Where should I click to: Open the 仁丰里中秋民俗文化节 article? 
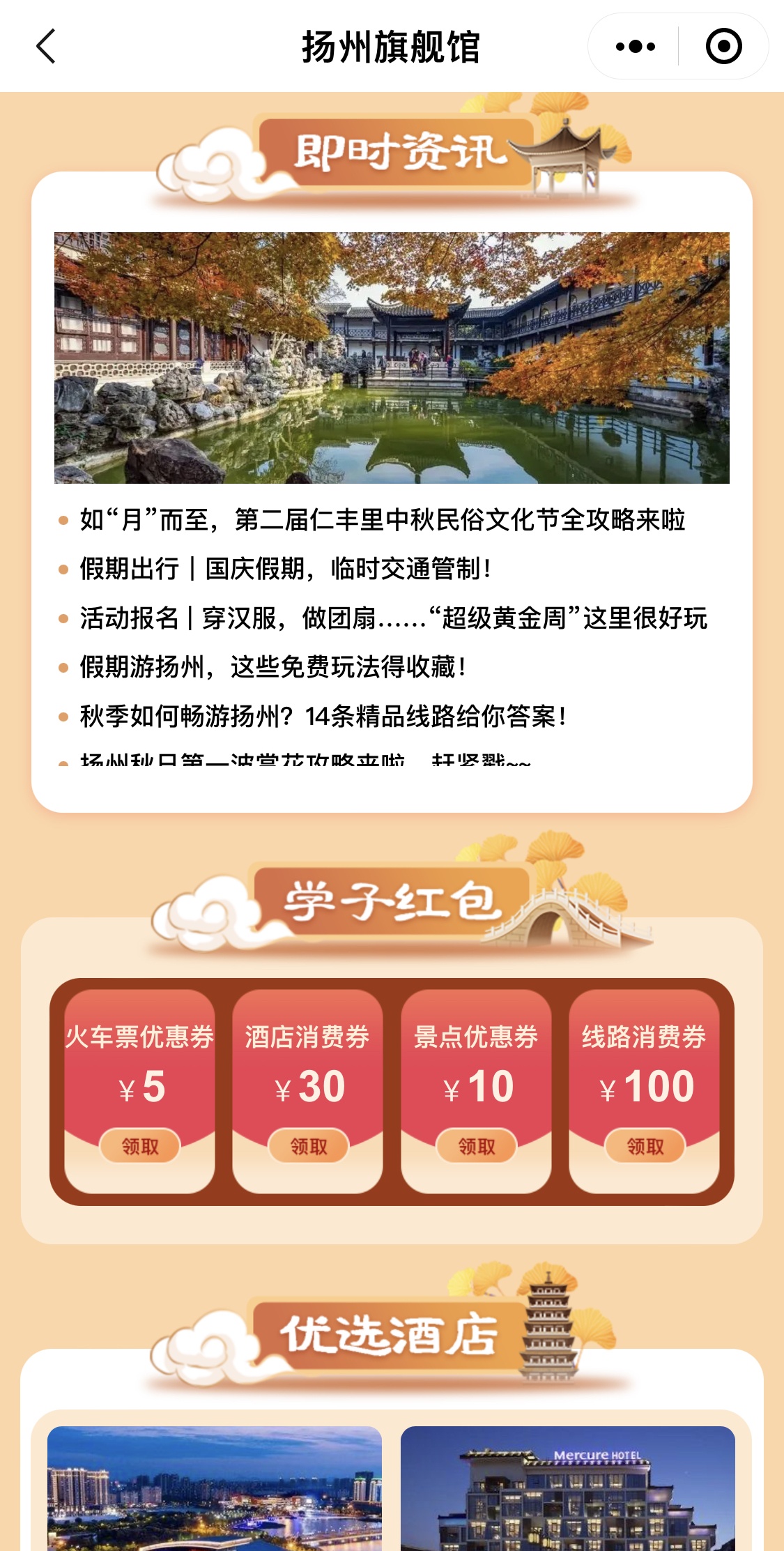pyautogui.click(x=382, y=520)
